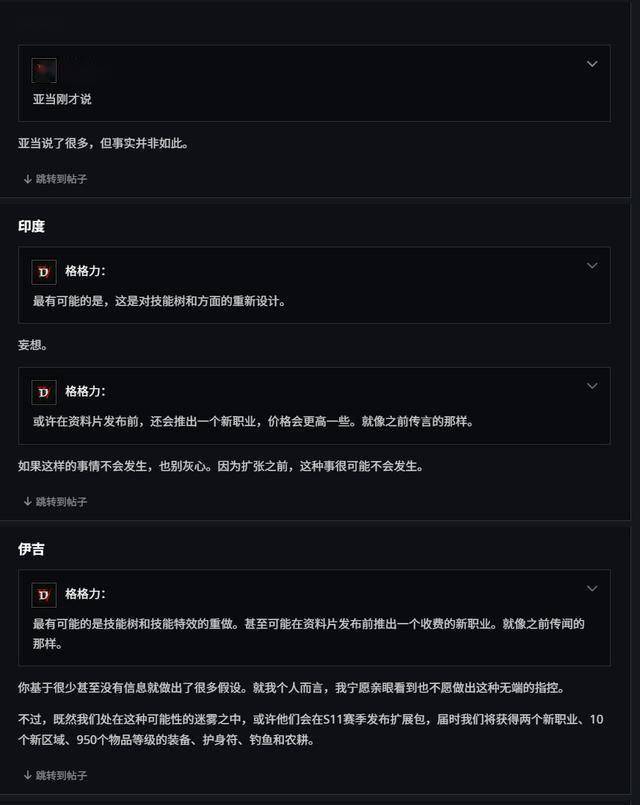Expand 格格力 quote about 技能树和方面的重新设计
Screen dimensions: 640x805
[592, 266]
